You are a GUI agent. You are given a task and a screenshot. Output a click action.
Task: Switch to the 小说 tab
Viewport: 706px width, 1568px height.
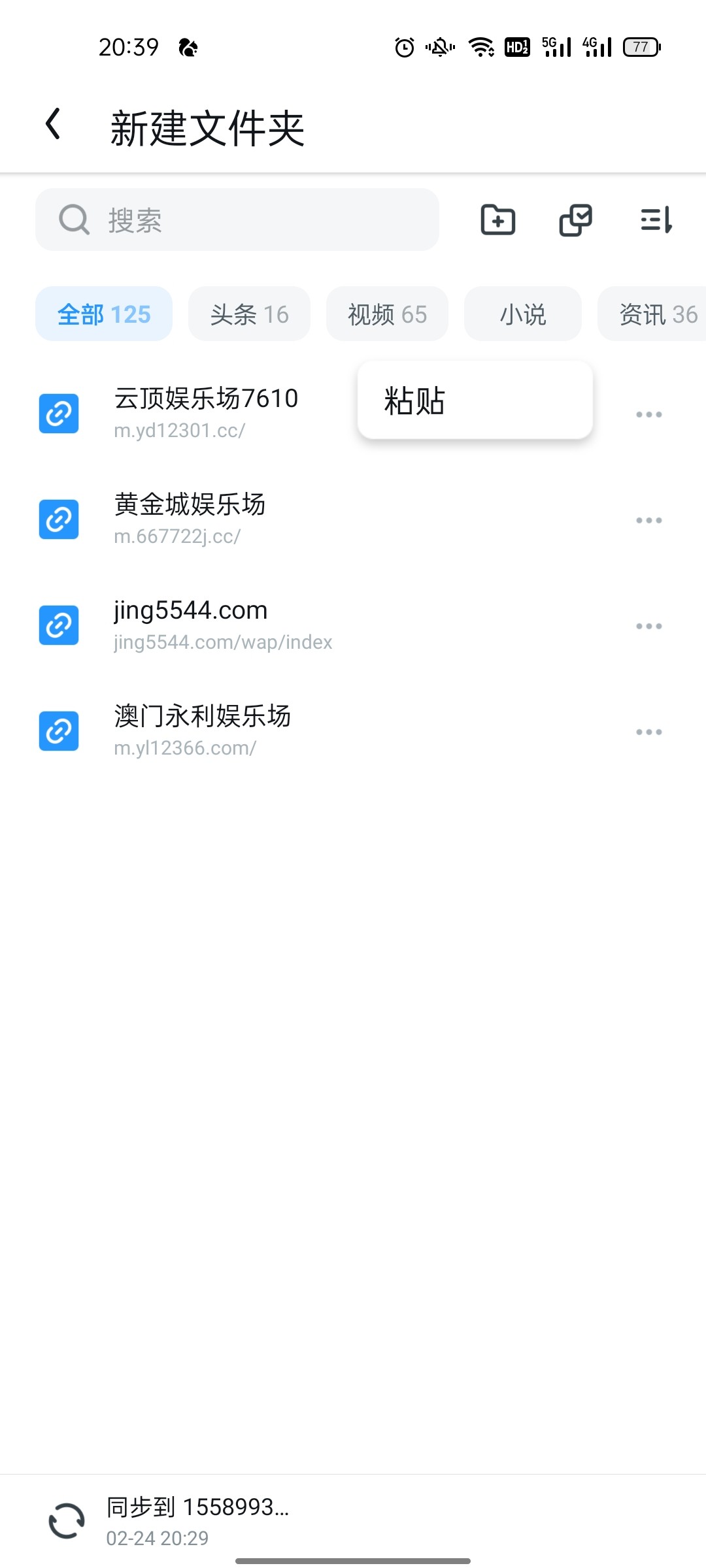coord(522,314)
